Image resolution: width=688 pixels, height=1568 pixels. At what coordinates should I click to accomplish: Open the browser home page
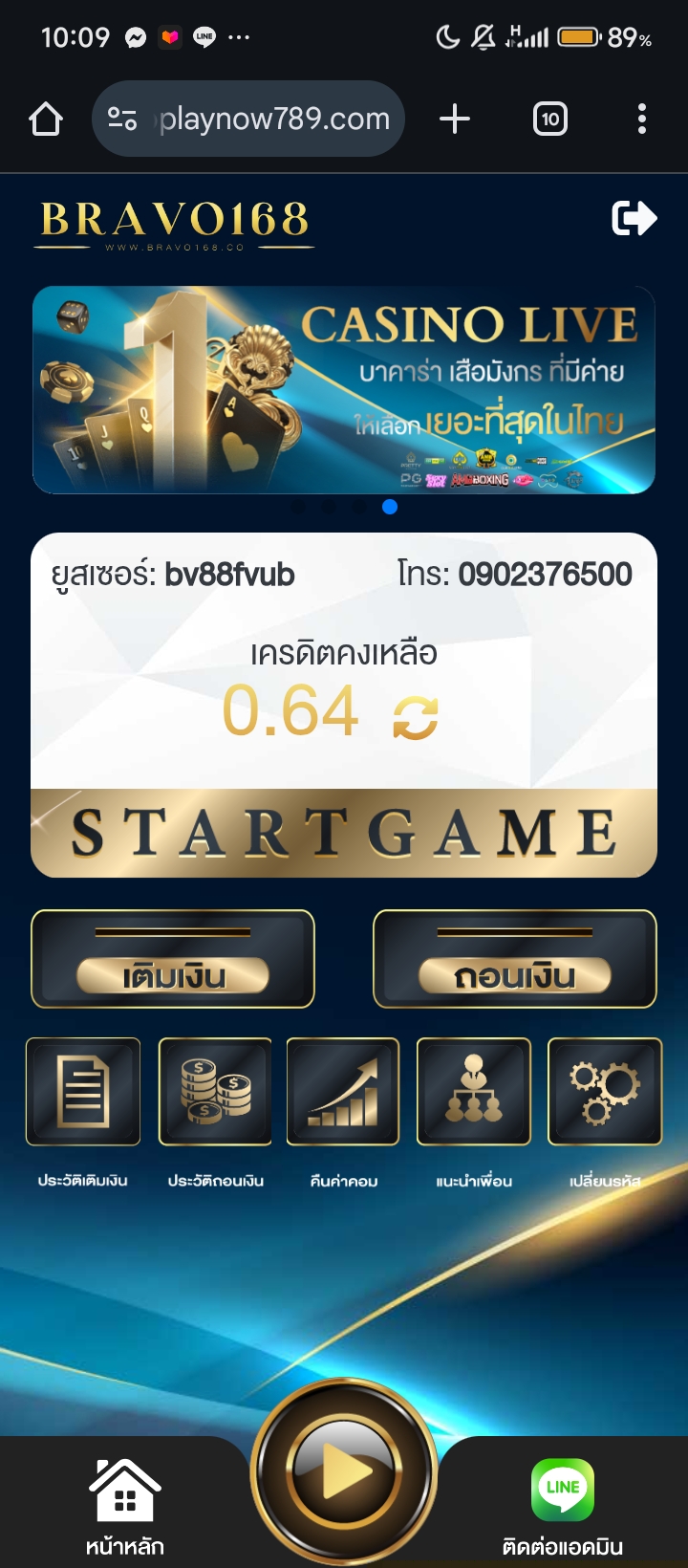pyautogui.click(x=46, y=120)
